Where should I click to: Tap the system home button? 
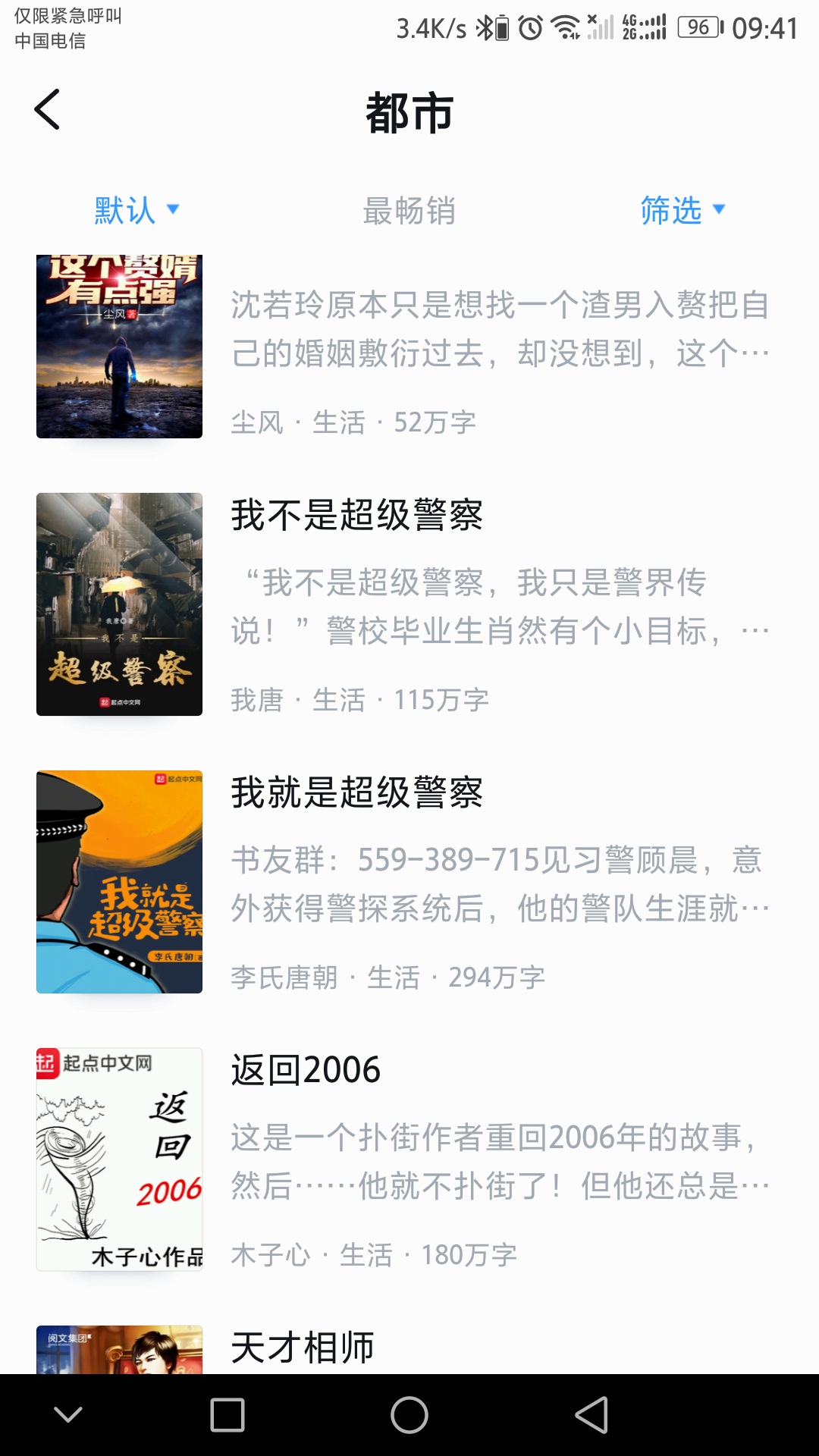click(x=409, y=1415)
